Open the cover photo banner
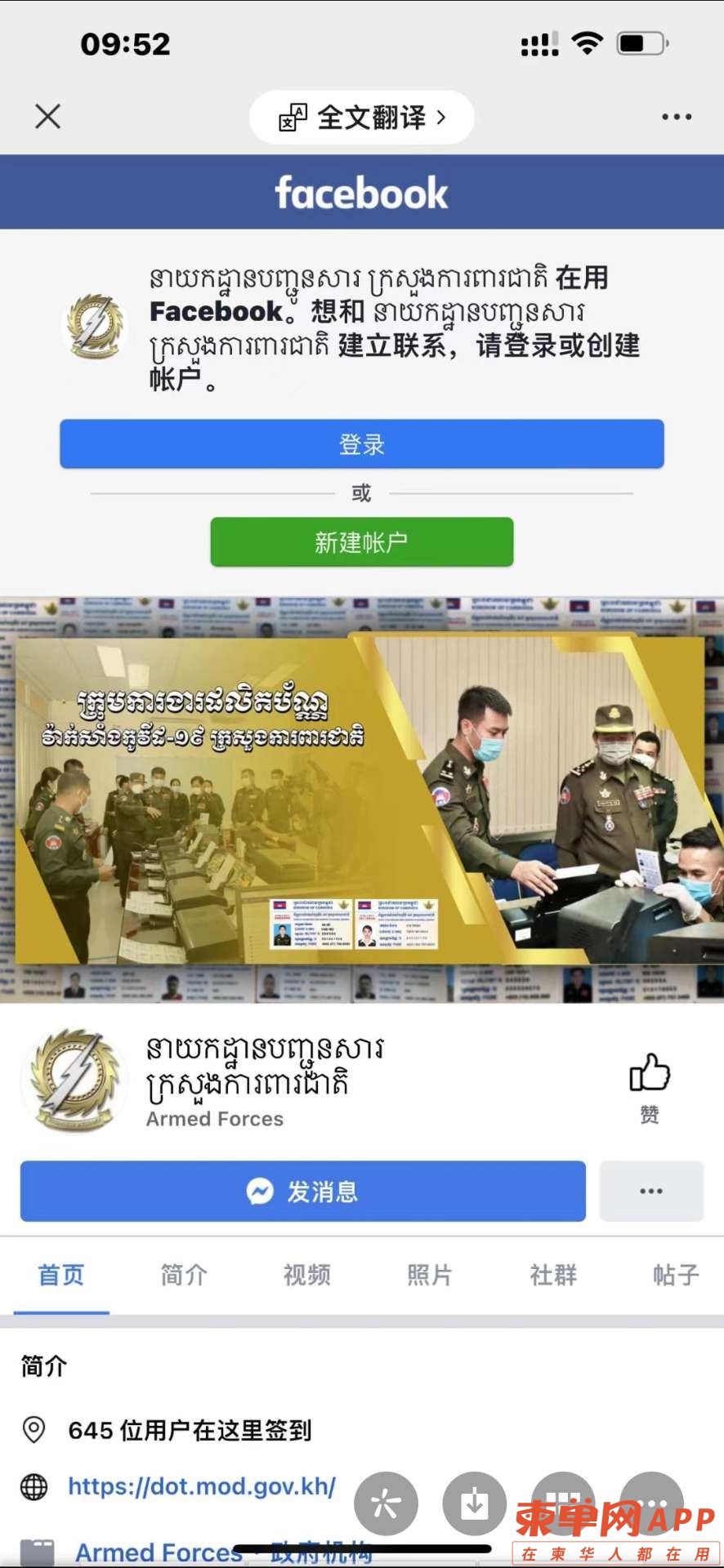The height and width of the screenshot is (1568, 724). 362,800
